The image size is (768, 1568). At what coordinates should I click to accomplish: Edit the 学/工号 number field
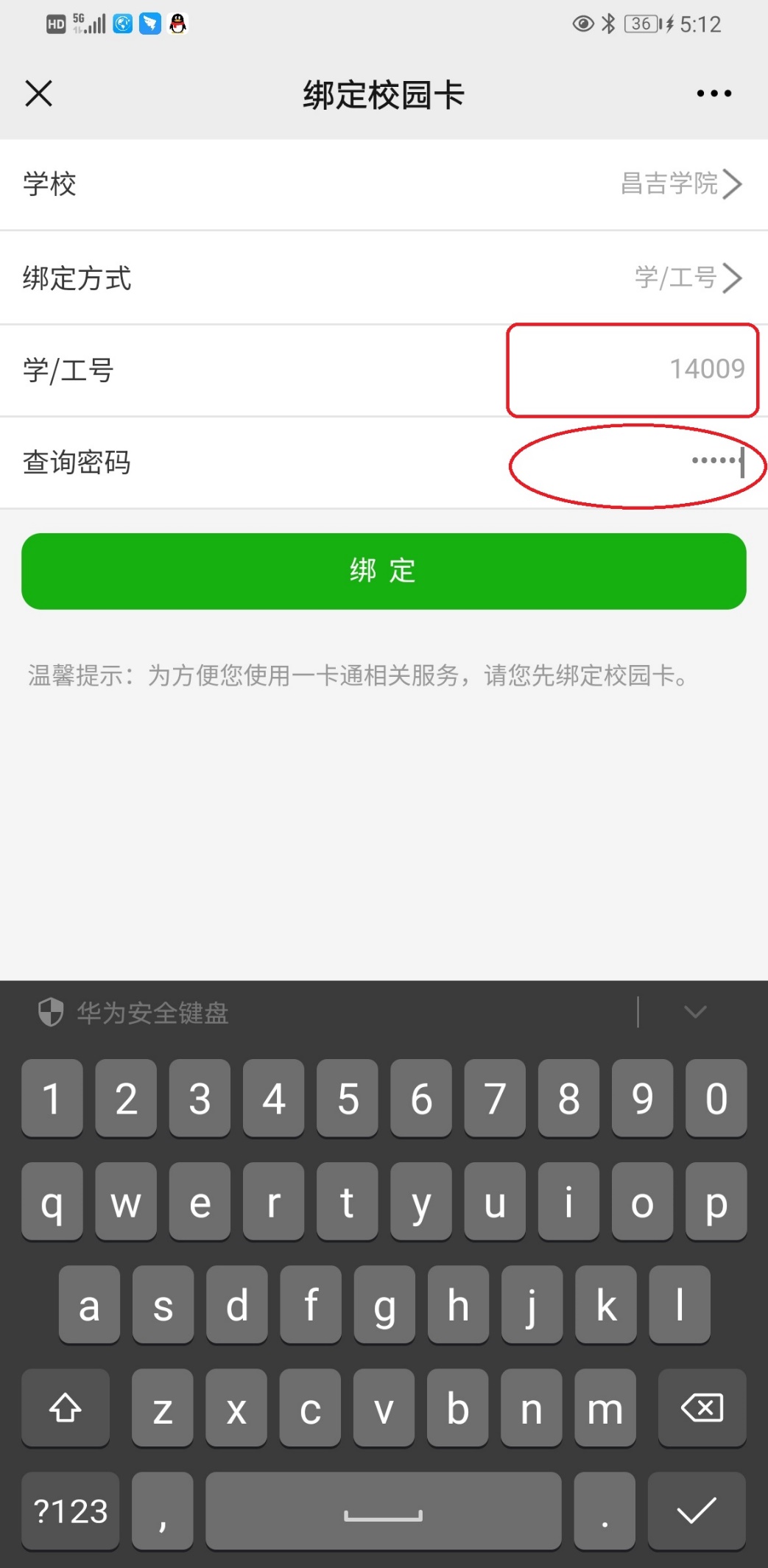(633, 370)
